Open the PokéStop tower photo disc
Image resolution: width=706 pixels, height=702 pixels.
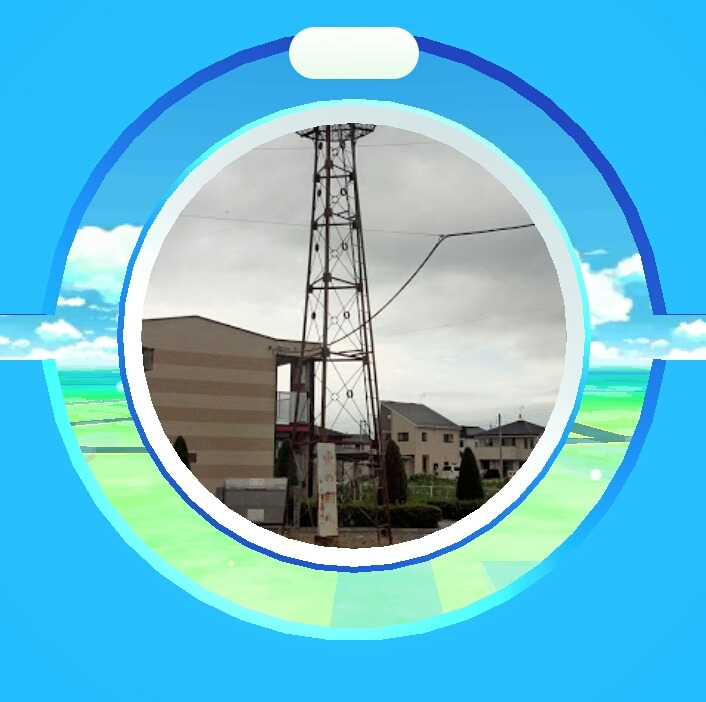[x=353, y=335]
